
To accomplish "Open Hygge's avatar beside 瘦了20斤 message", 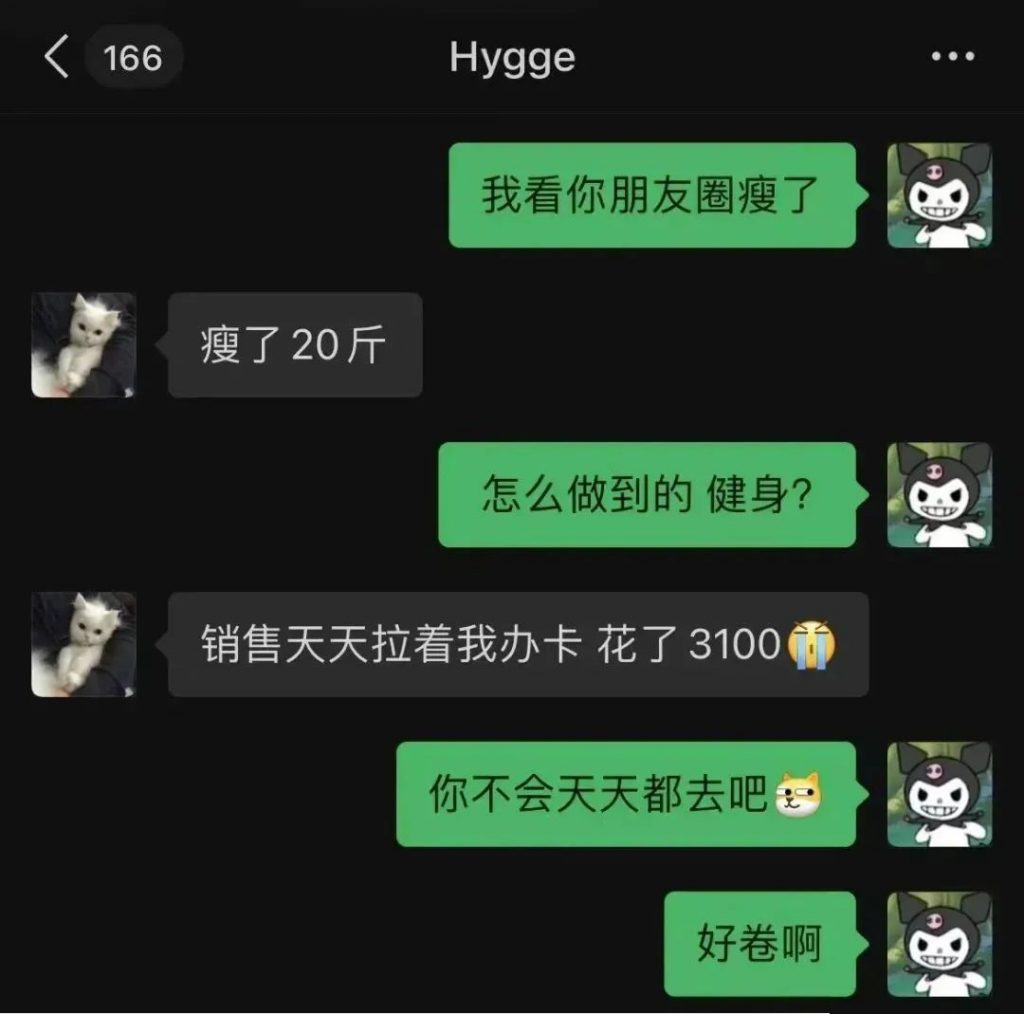I will pos(83,345).
